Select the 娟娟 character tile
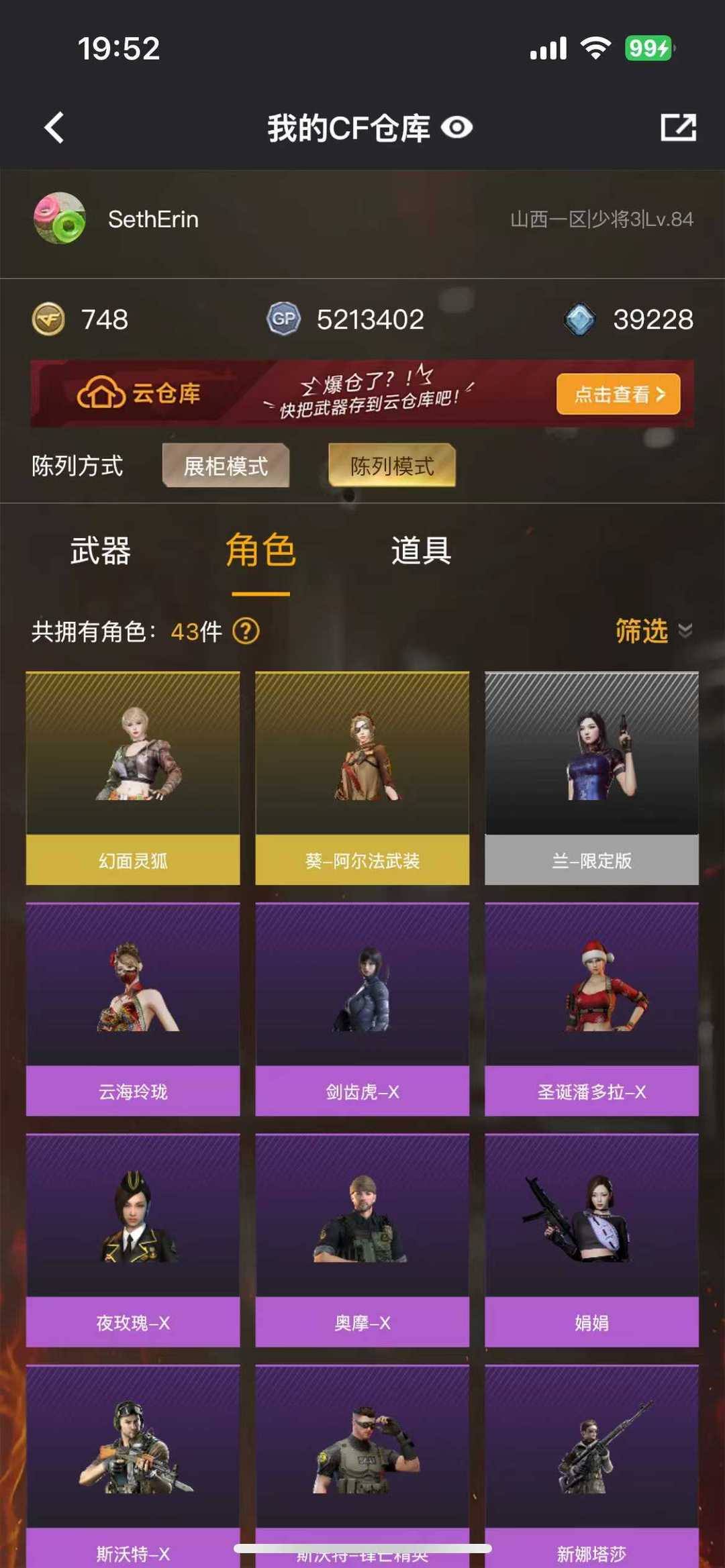This screenshot has width=725, height=1568. (591, 1240)
